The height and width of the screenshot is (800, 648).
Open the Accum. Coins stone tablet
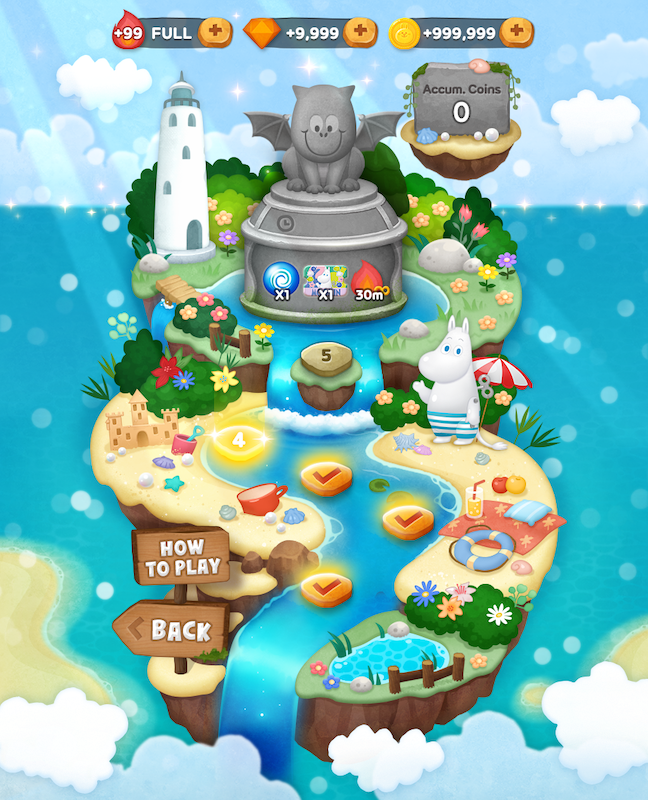tap(460, 101)
